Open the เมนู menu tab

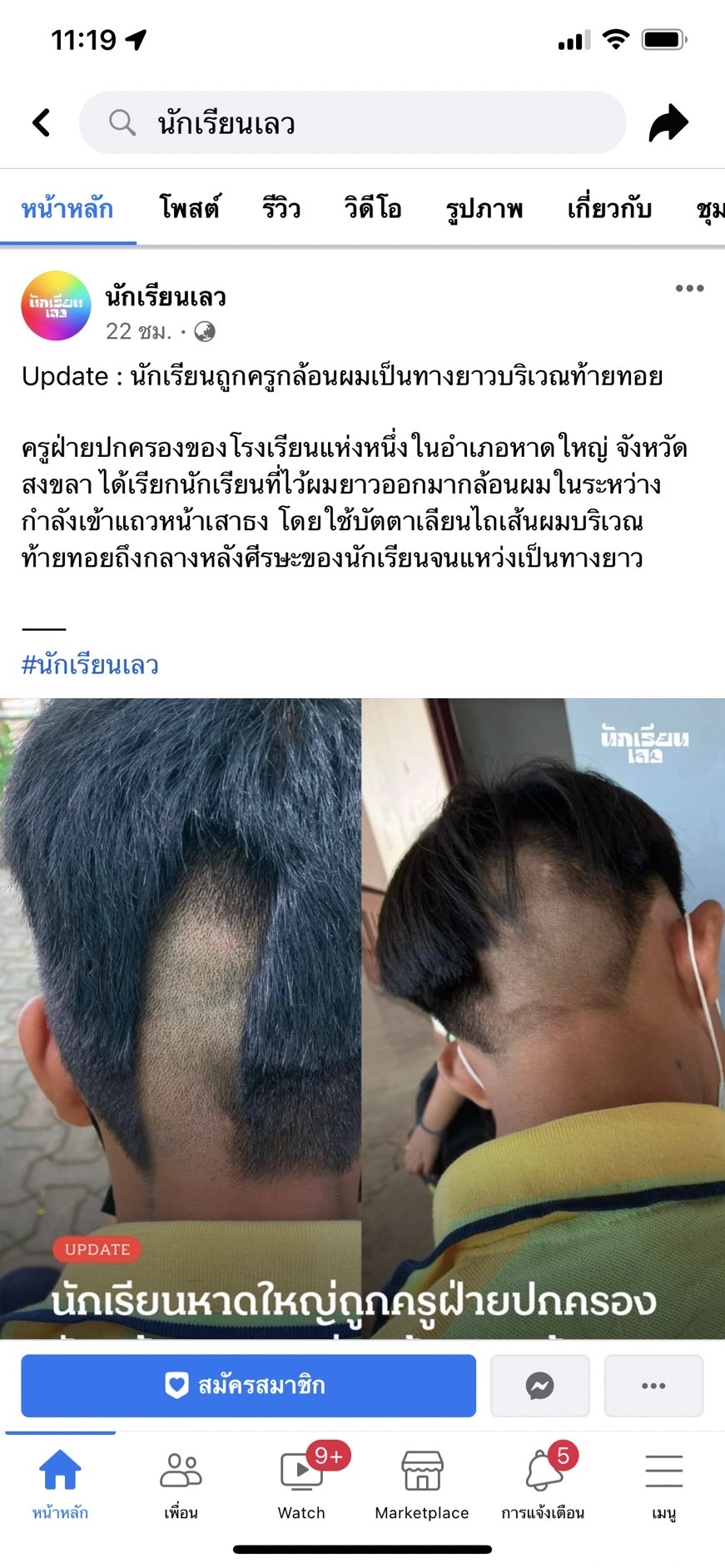663,1485
